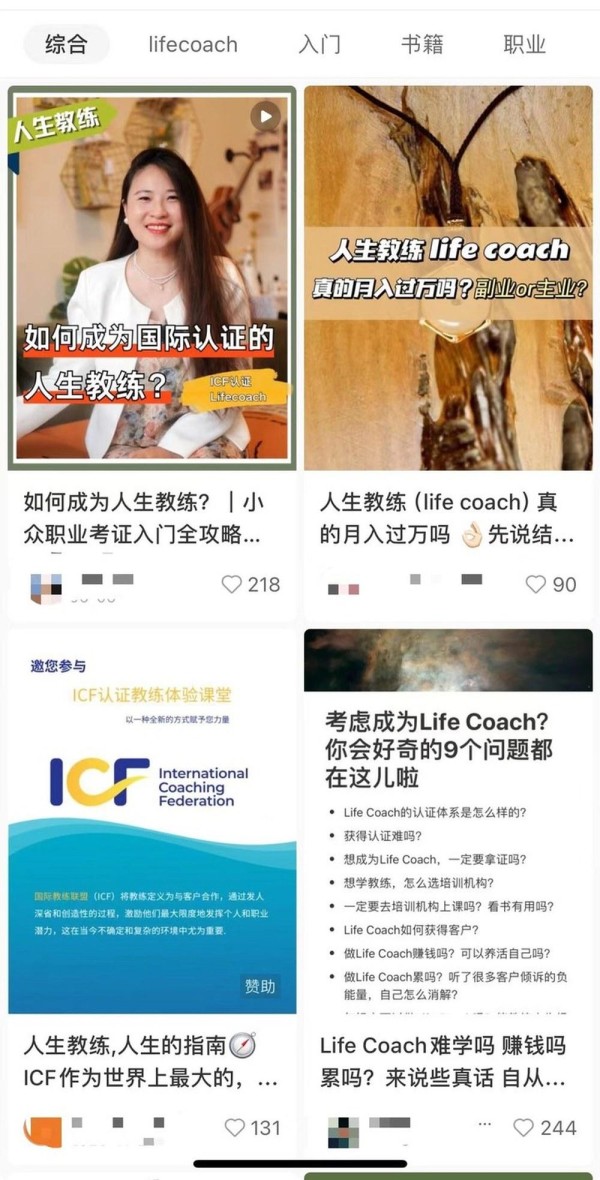This screenshot has height=1180, width=600.
Task: Open the 书籍 tab
Action: (x=422, y=44)
